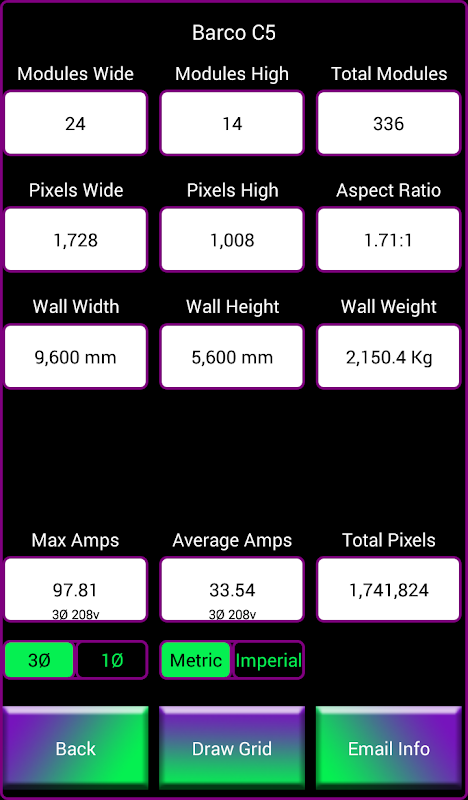Switch to 1Ø single phase
The image size is (468, 800).
(112, 660)
